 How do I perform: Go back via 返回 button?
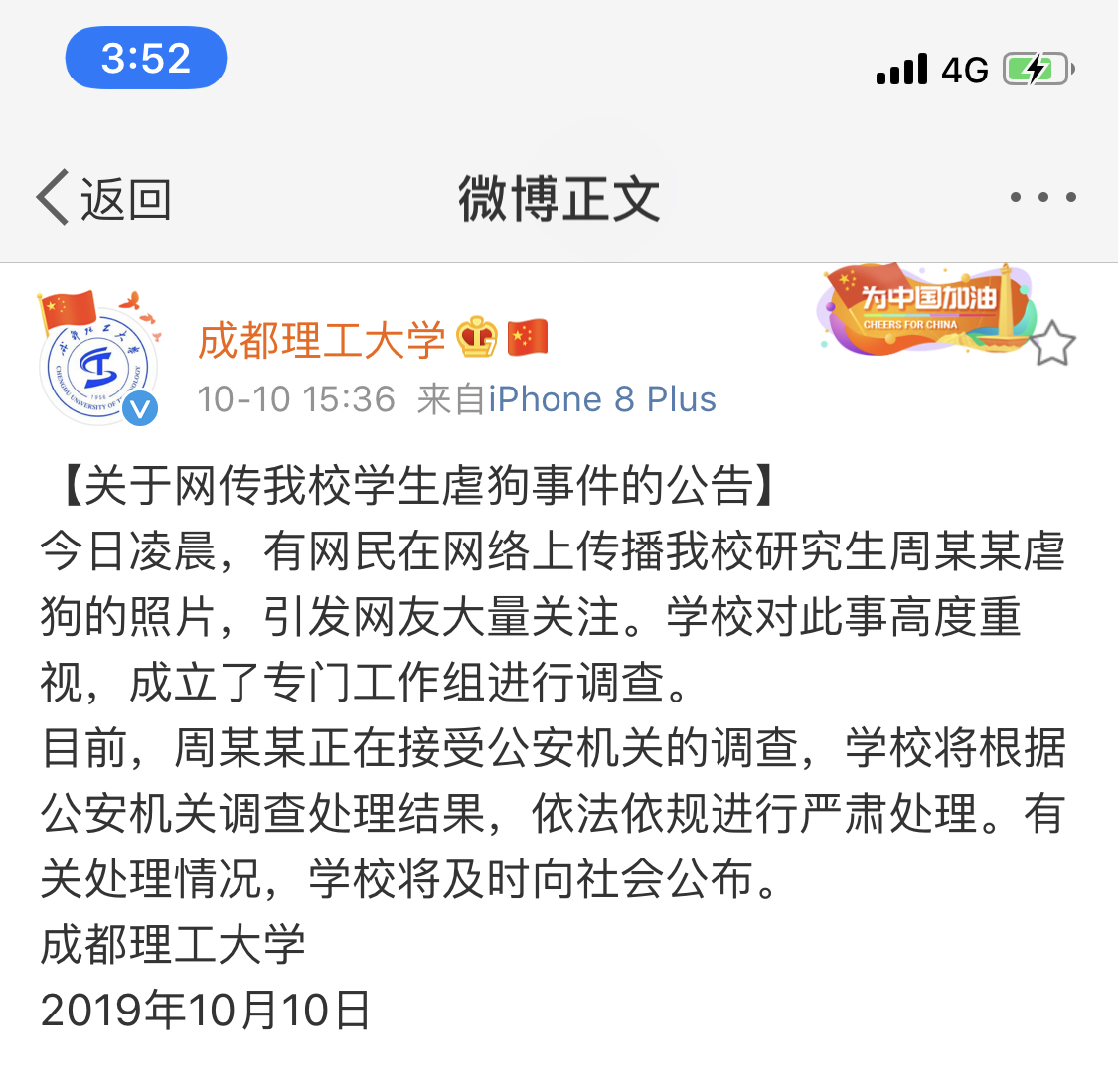coord(103,198)
